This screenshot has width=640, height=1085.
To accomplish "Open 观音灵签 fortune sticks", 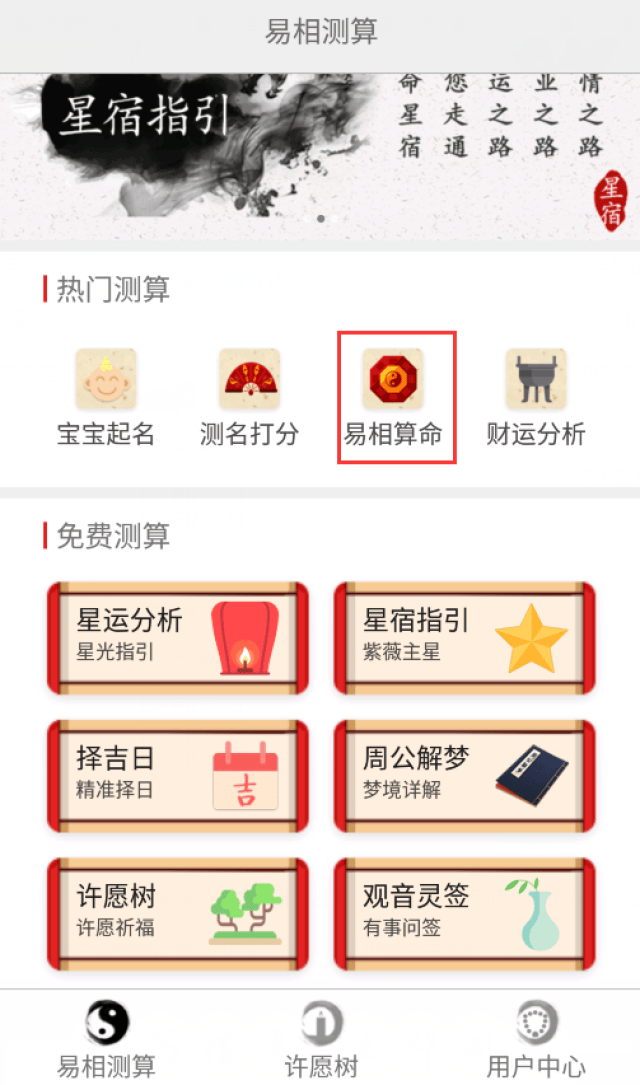I will point(464,912).
